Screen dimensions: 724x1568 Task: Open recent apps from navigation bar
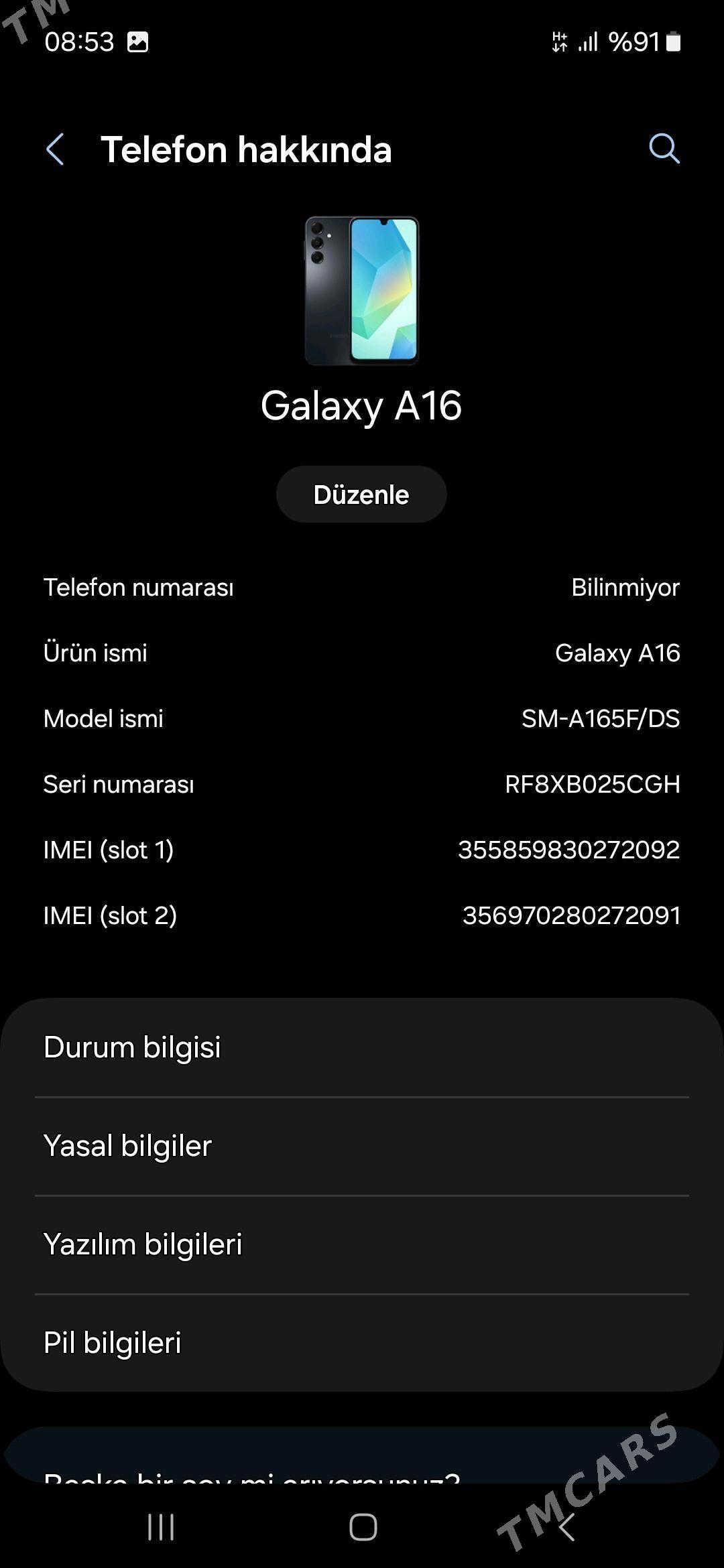[x=161, y=1527]
